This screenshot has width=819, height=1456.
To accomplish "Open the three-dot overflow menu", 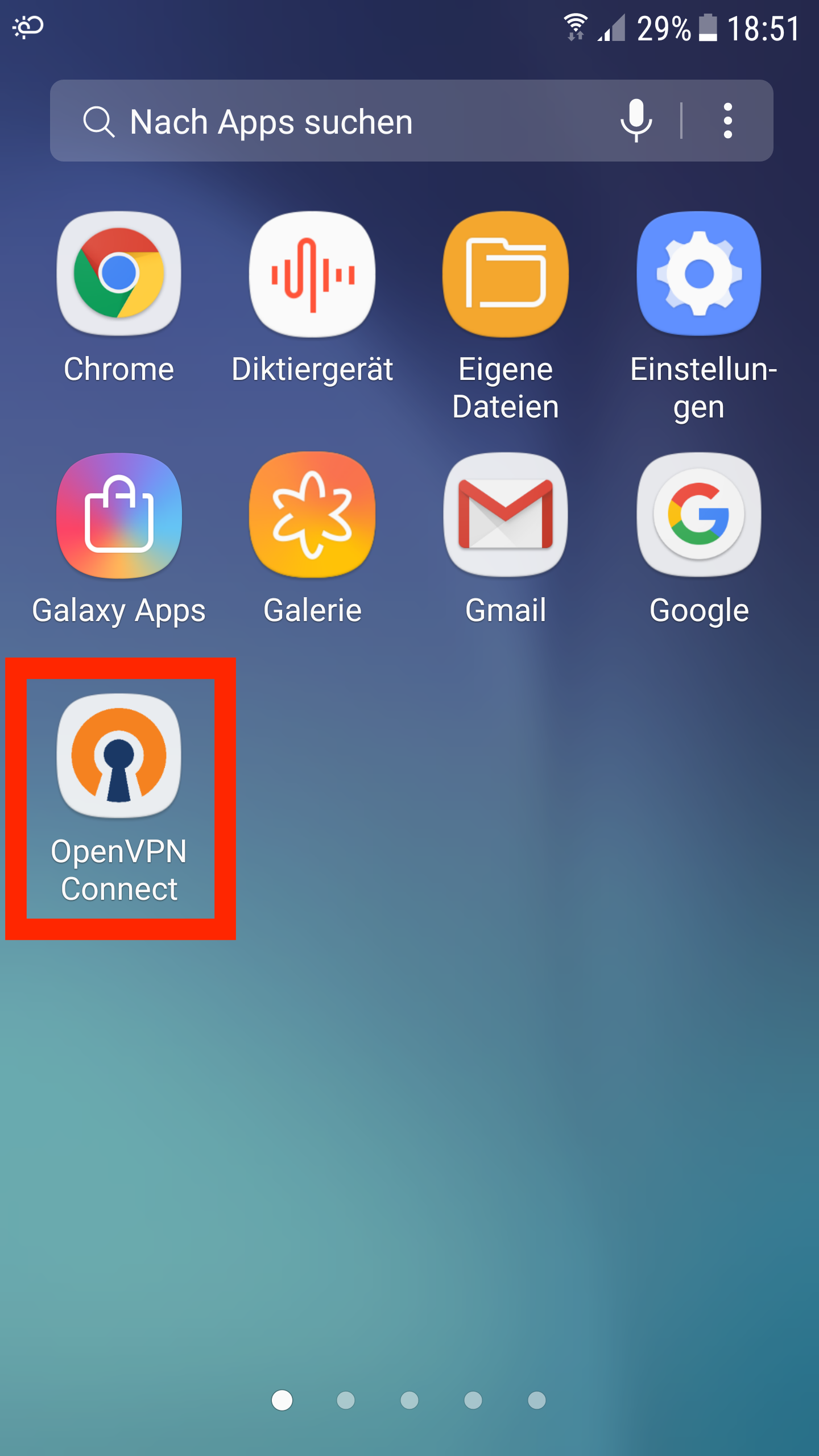I will coord(727,121).
